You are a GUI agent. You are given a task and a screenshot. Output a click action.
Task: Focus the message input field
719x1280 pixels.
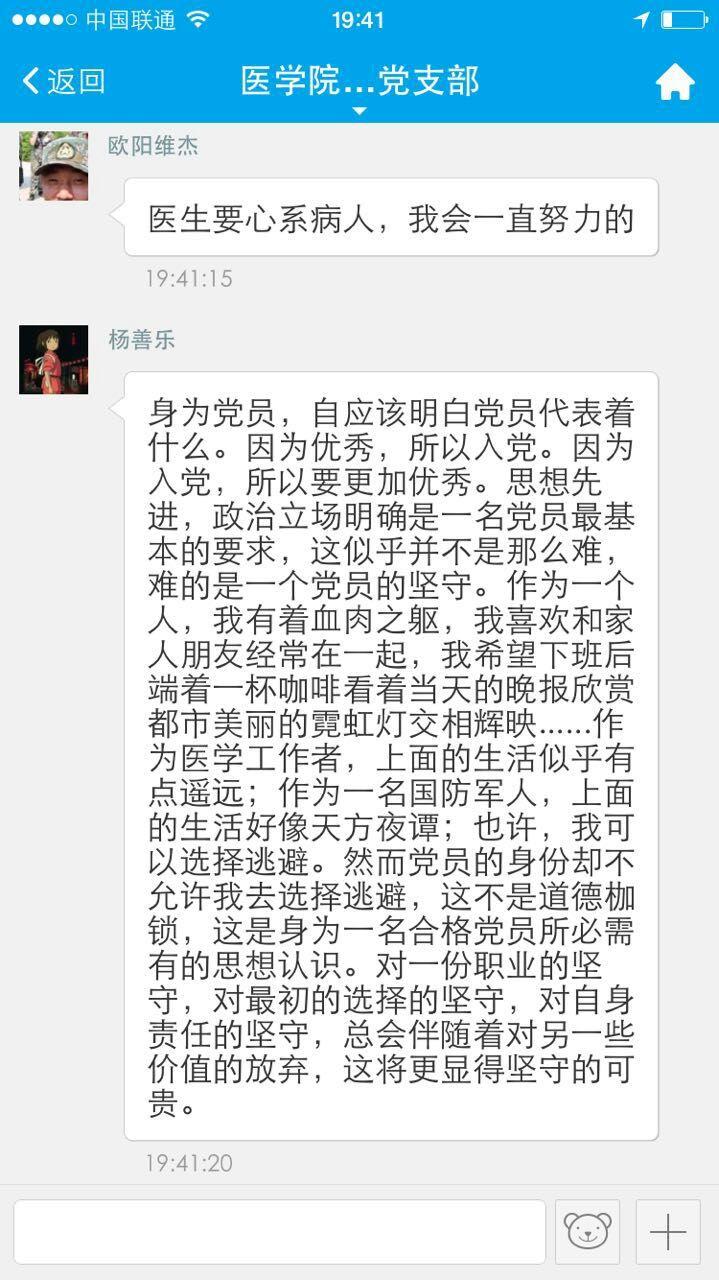pos(279,1231)
